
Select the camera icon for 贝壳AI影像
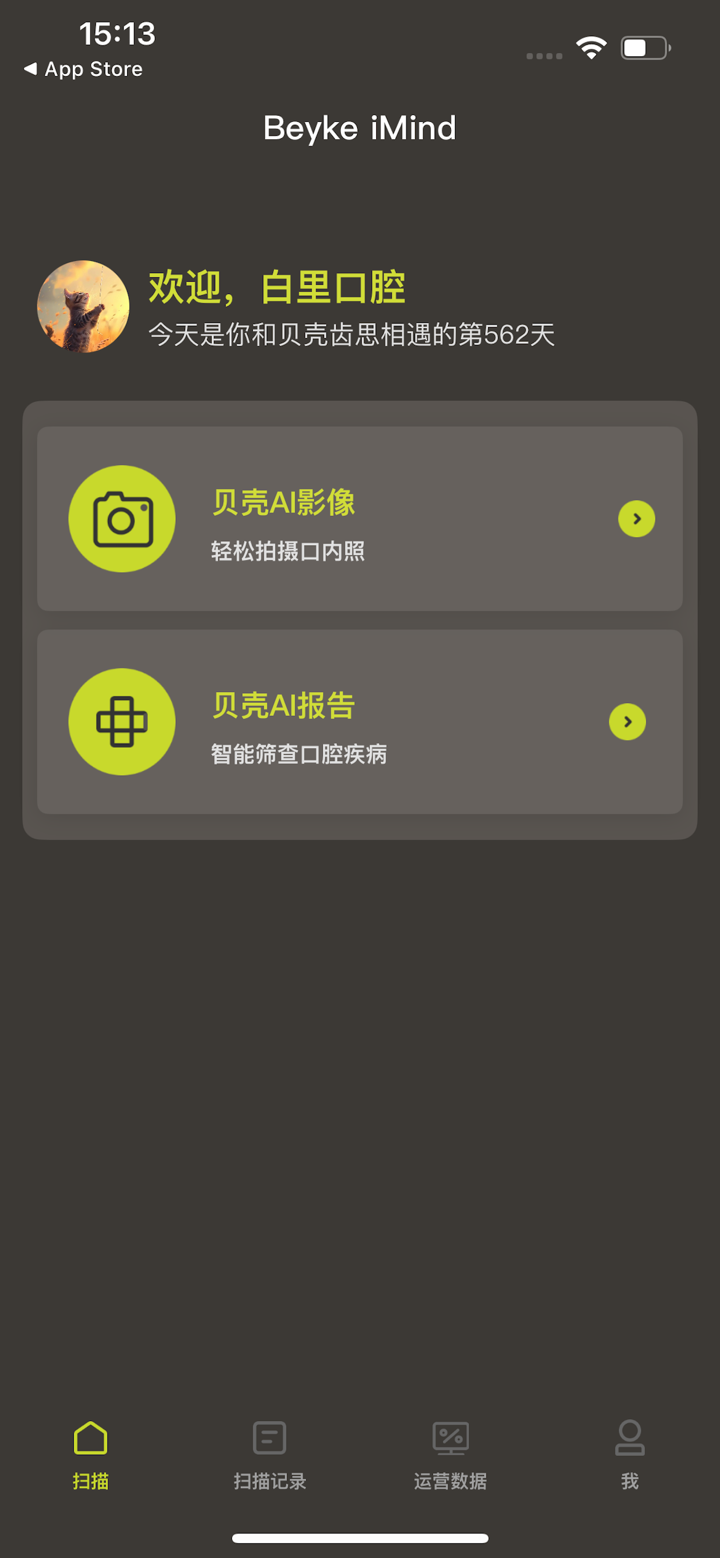tap(122, 518)
